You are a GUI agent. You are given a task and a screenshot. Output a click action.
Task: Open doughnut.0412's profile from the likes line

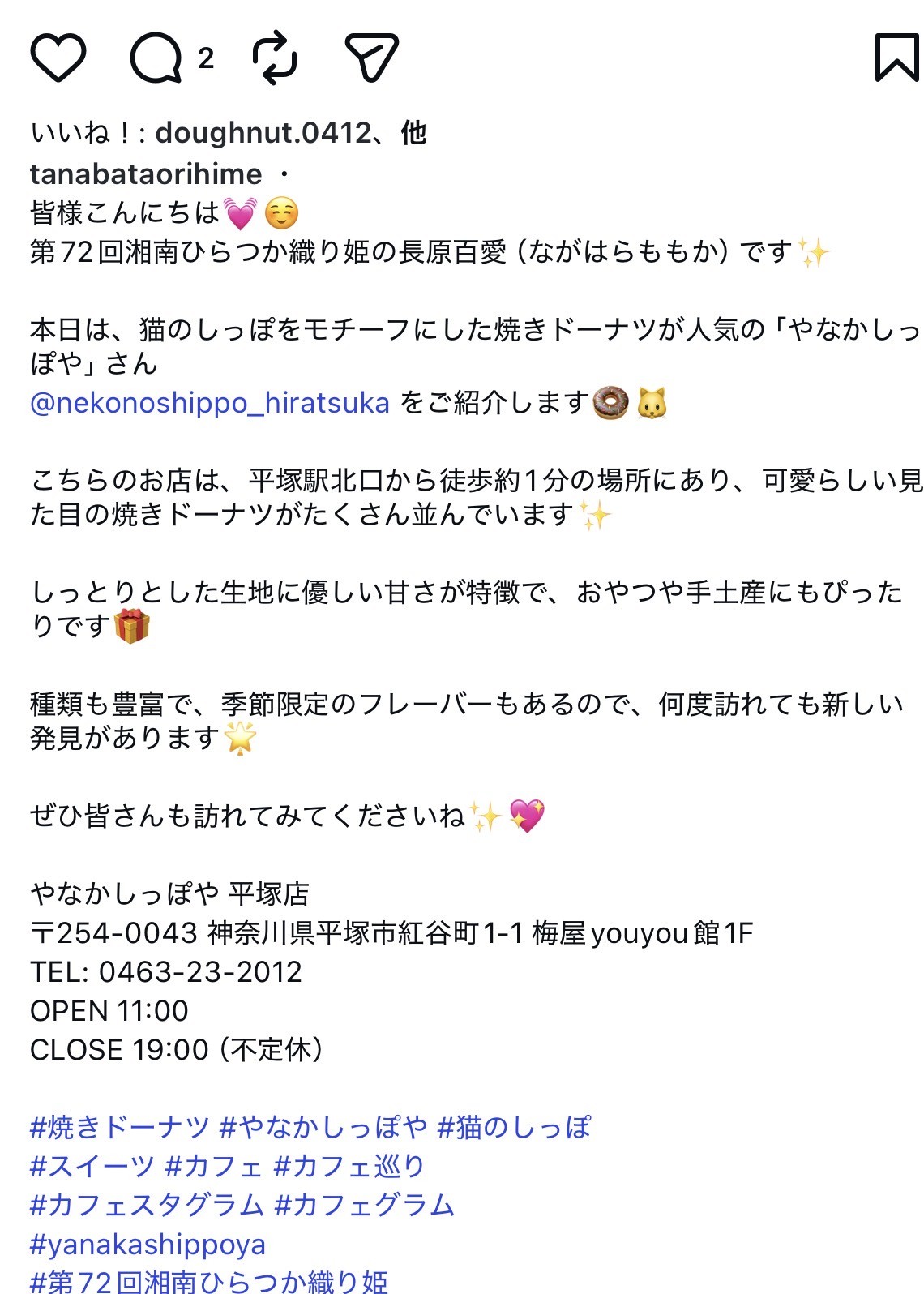(x=263, y=132)
